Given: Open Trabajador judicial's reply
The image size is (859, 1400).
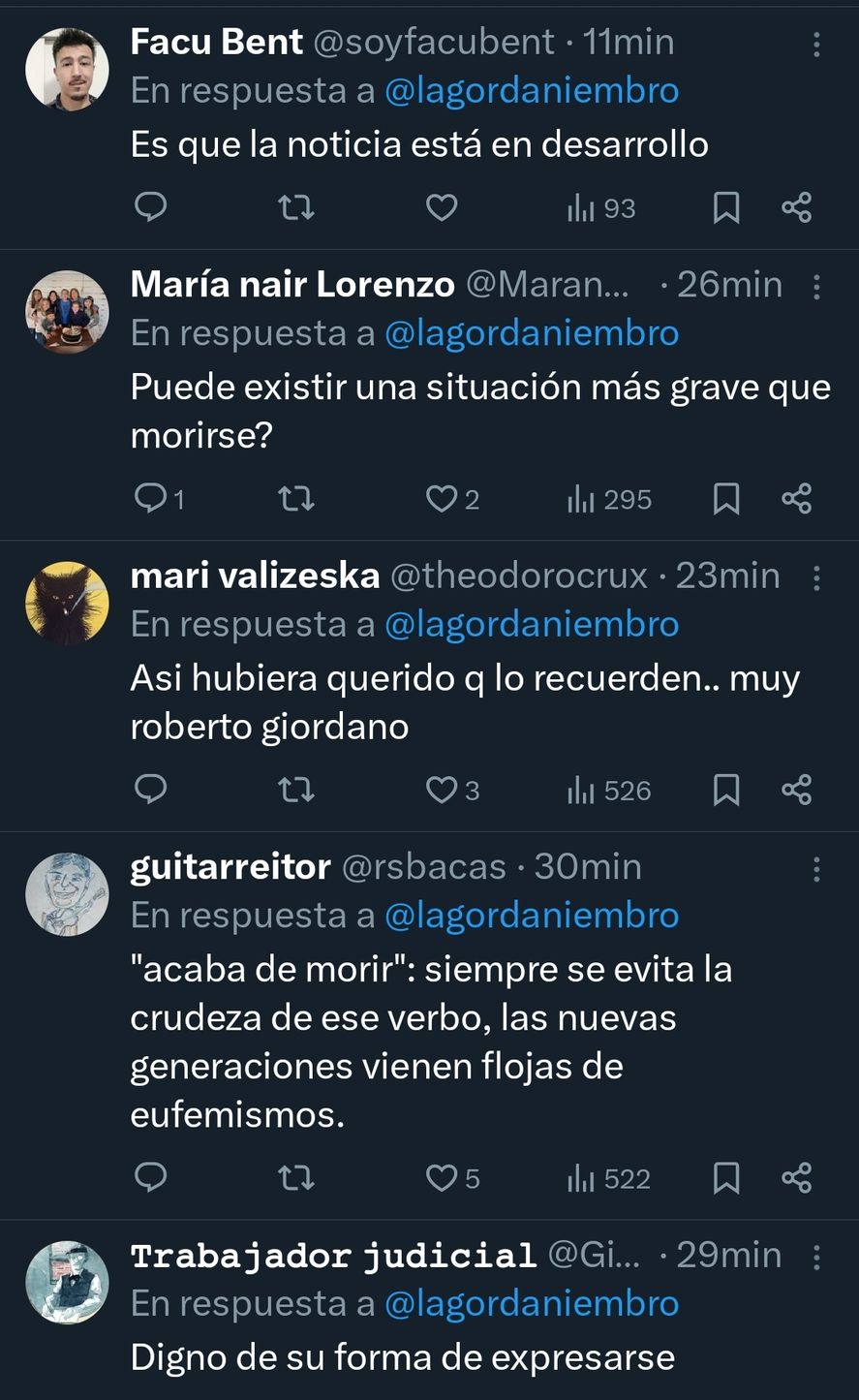Looking at the screenshot, I should (x=402, y=1357).
